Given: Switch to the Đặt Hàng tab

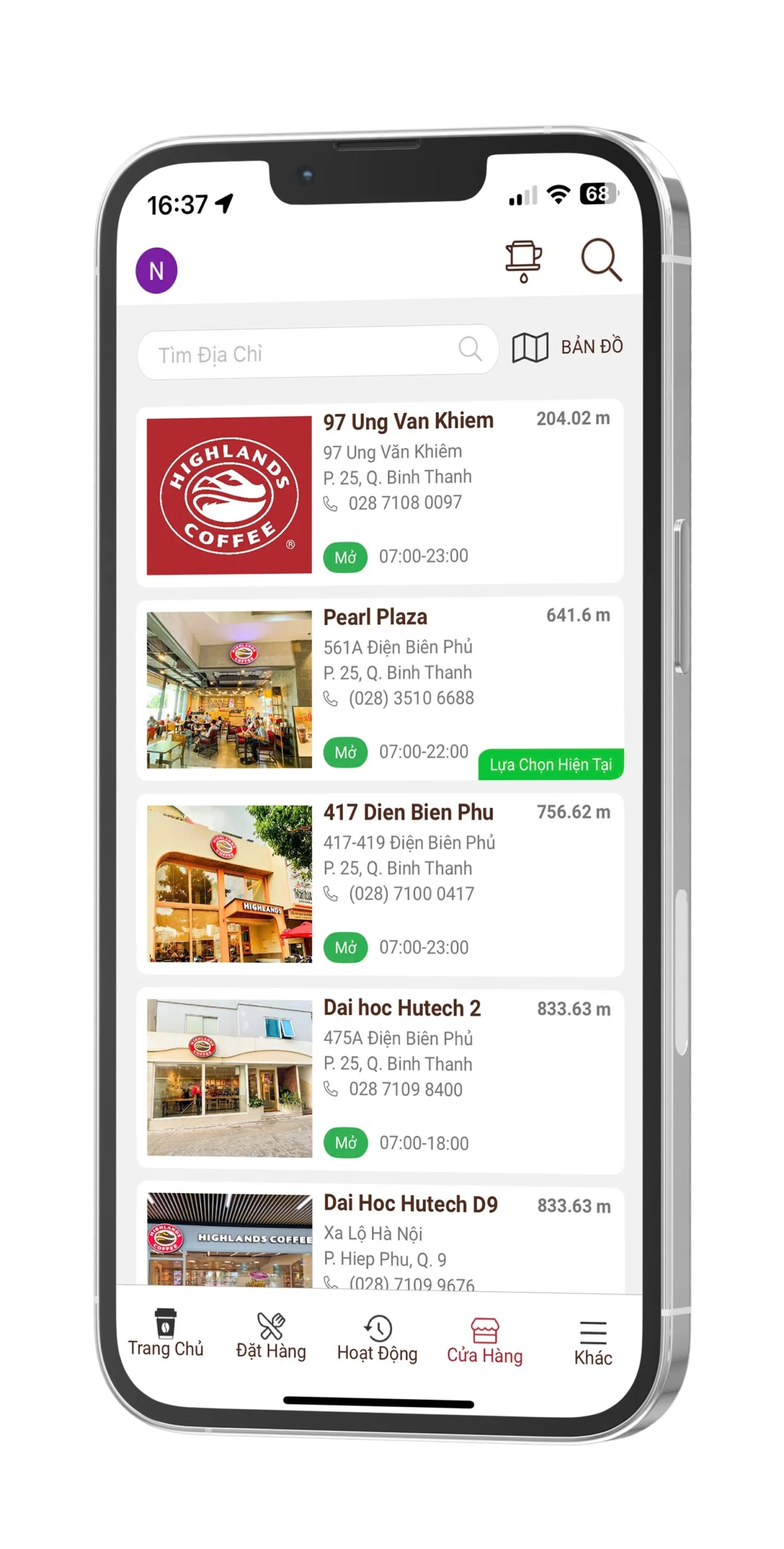Looking at the screenshot, I should click(x=270, y=1337).
